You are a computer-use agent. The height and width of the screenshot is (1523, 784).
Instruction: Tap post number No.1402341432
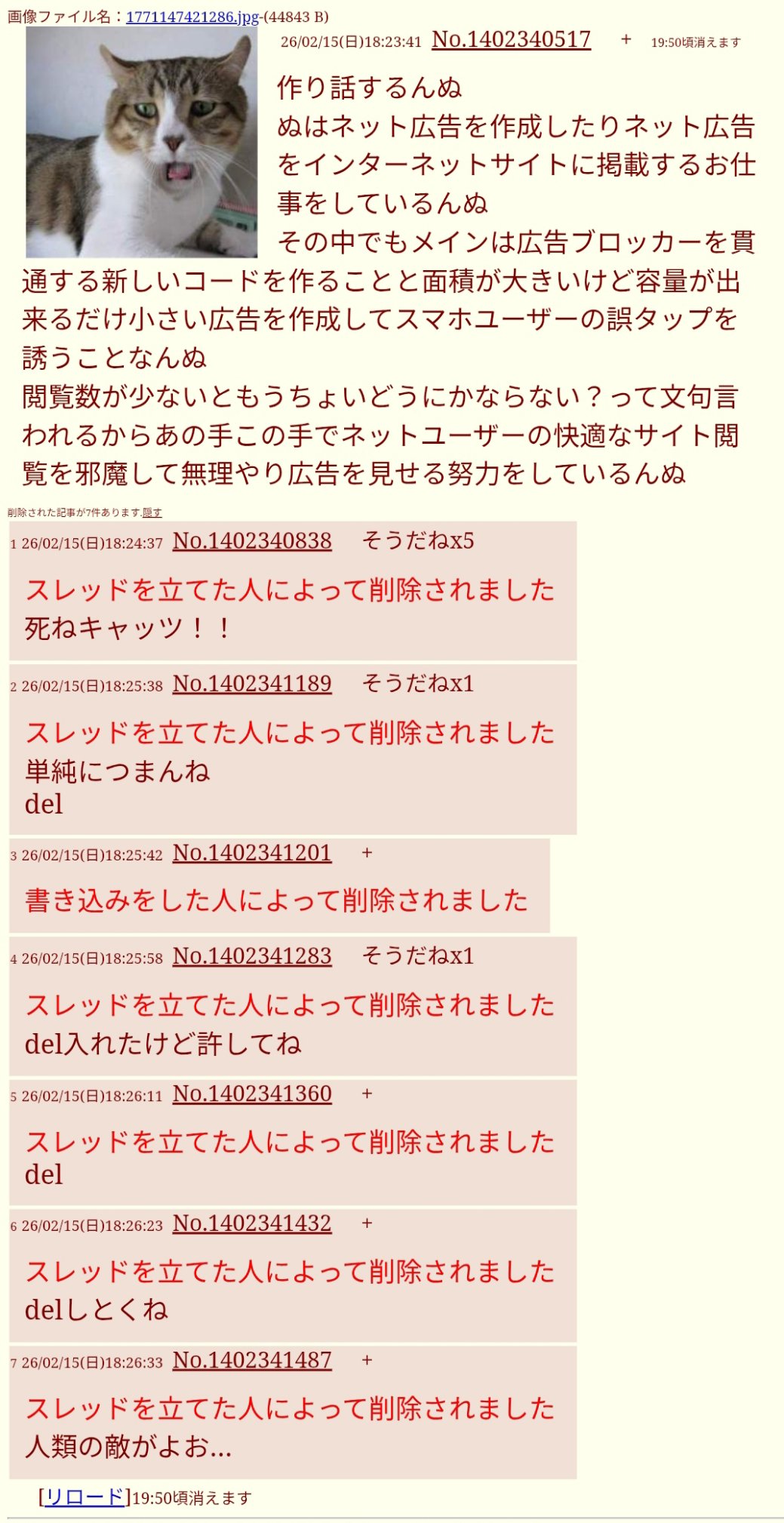252,1223
